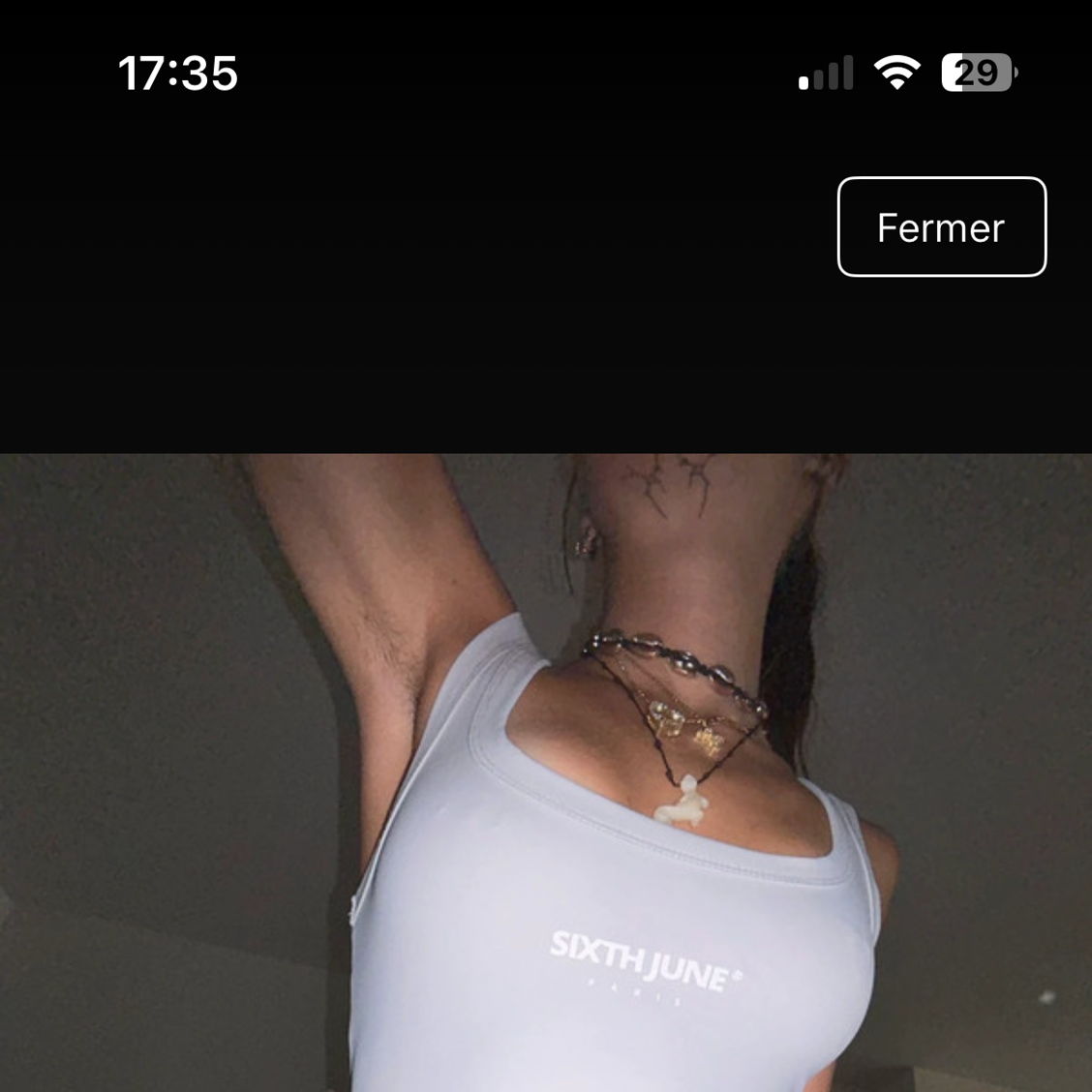The height and width of the screenshot is (1092, 1092).
Task: Close the photo viewer with Fermer
Action: click(941, 227)
